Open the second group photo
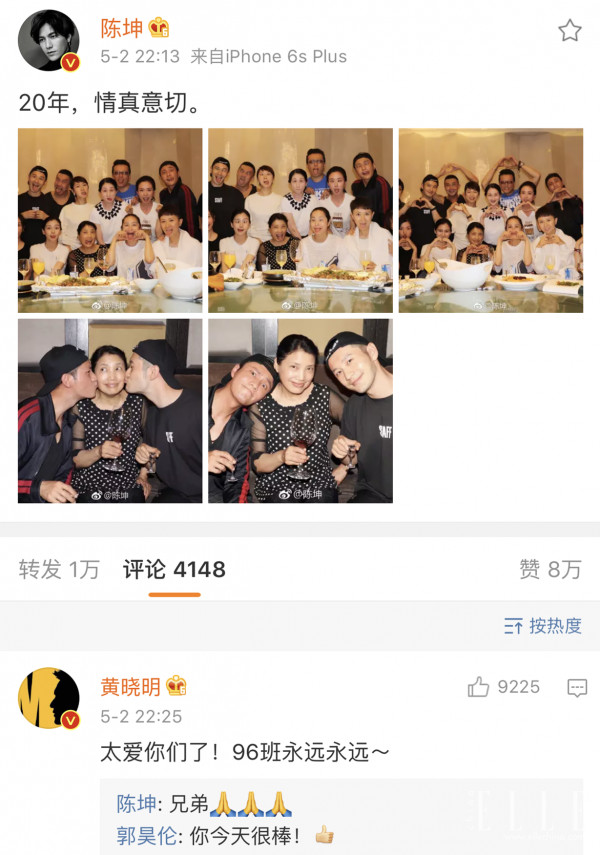The height and width of the screenshot is (855, 600). (x=300, y=219)
